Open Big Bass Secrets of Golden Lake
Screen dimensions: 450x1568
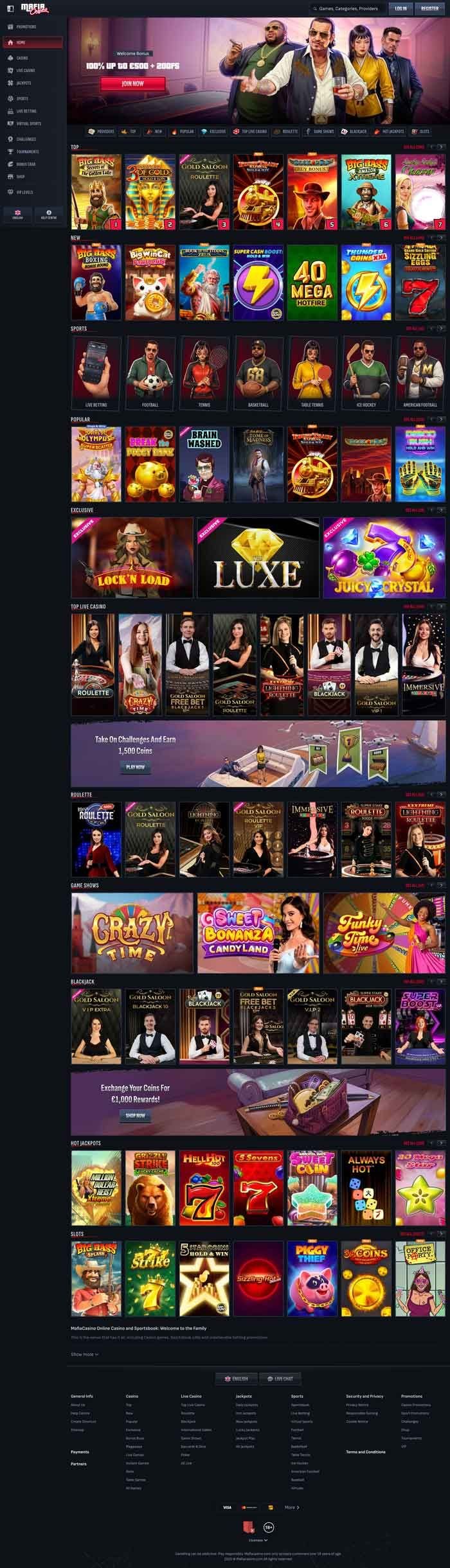coord(96,192)
